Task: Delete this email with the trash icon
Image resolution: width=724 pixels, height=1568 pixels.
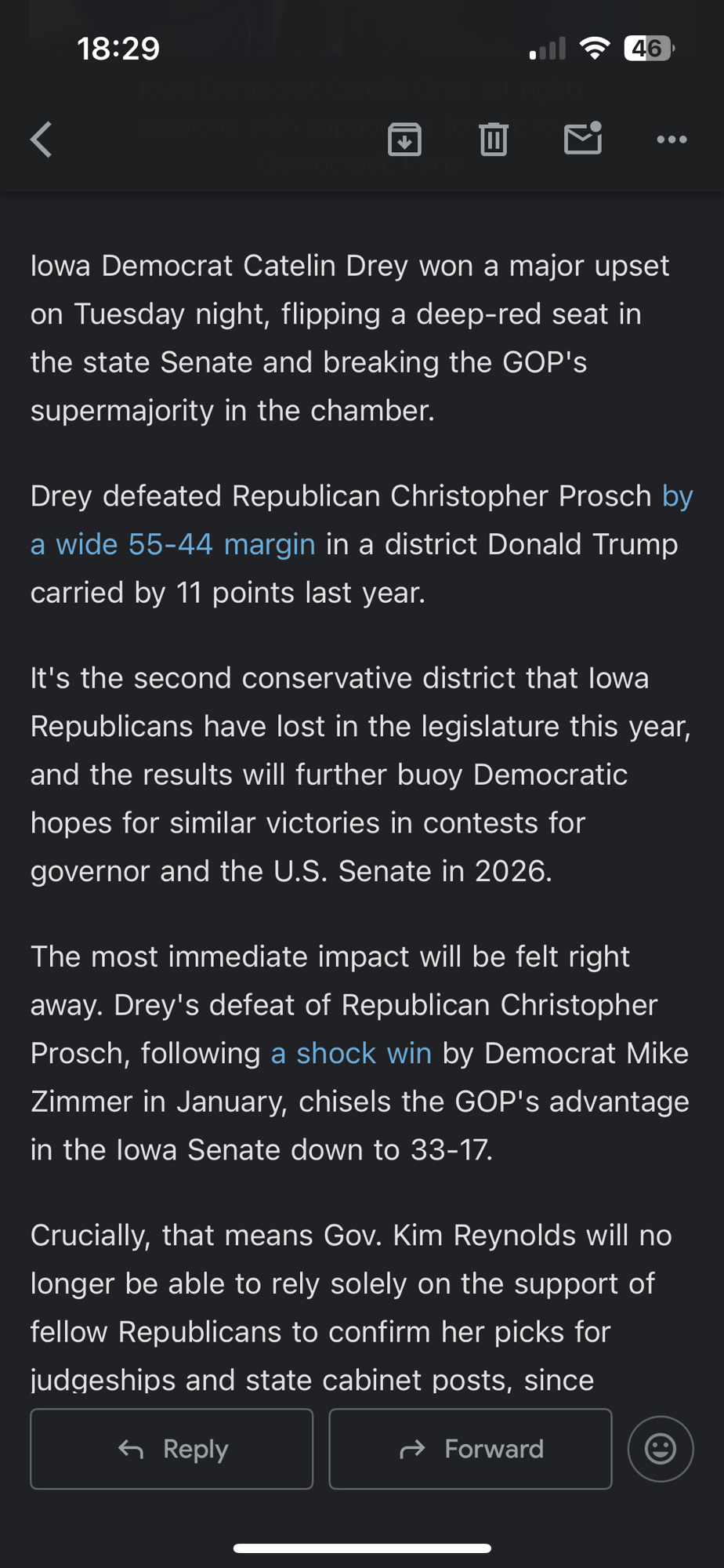Action: 494,140
